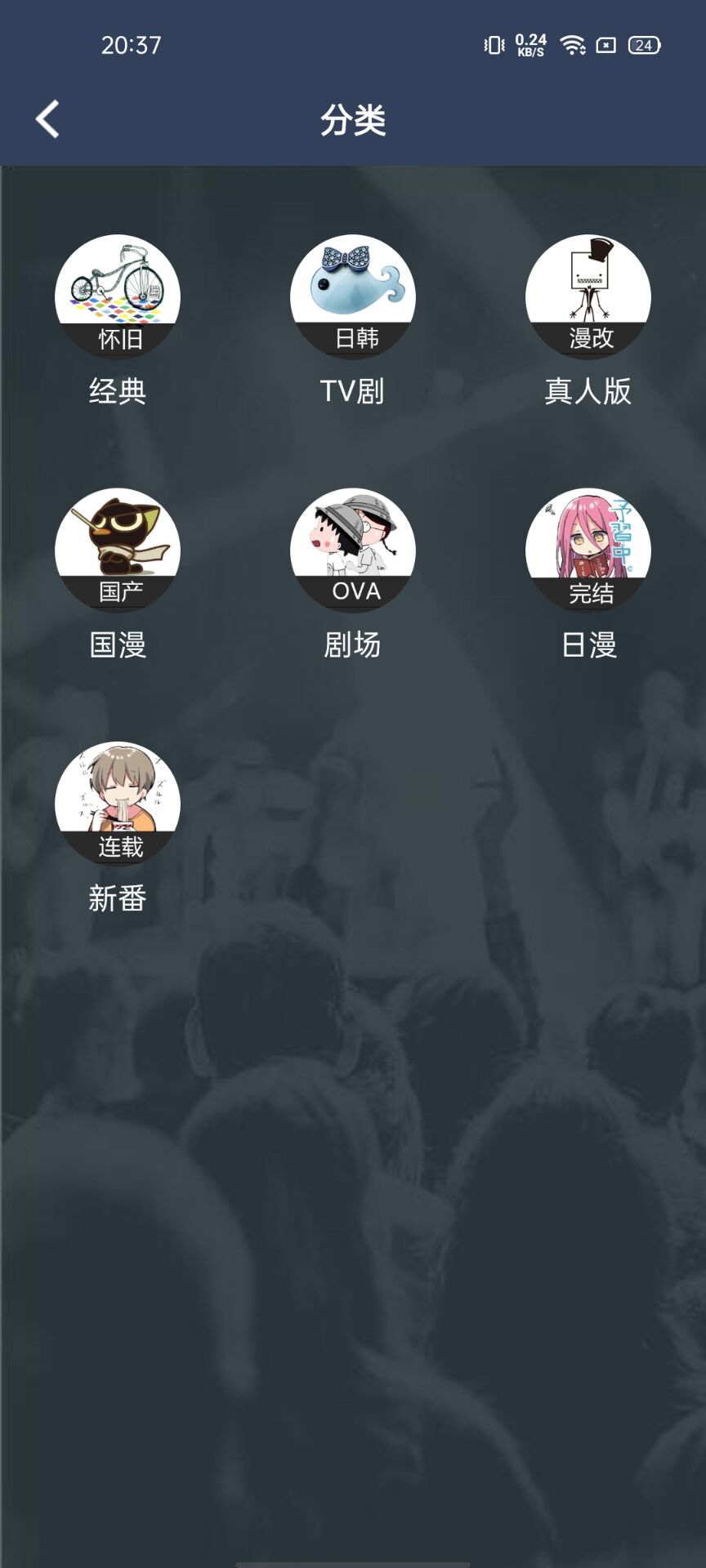706x1568 pixels.
Task: Browse the 国产 国漫 category
Action: (x=118, y=550)
